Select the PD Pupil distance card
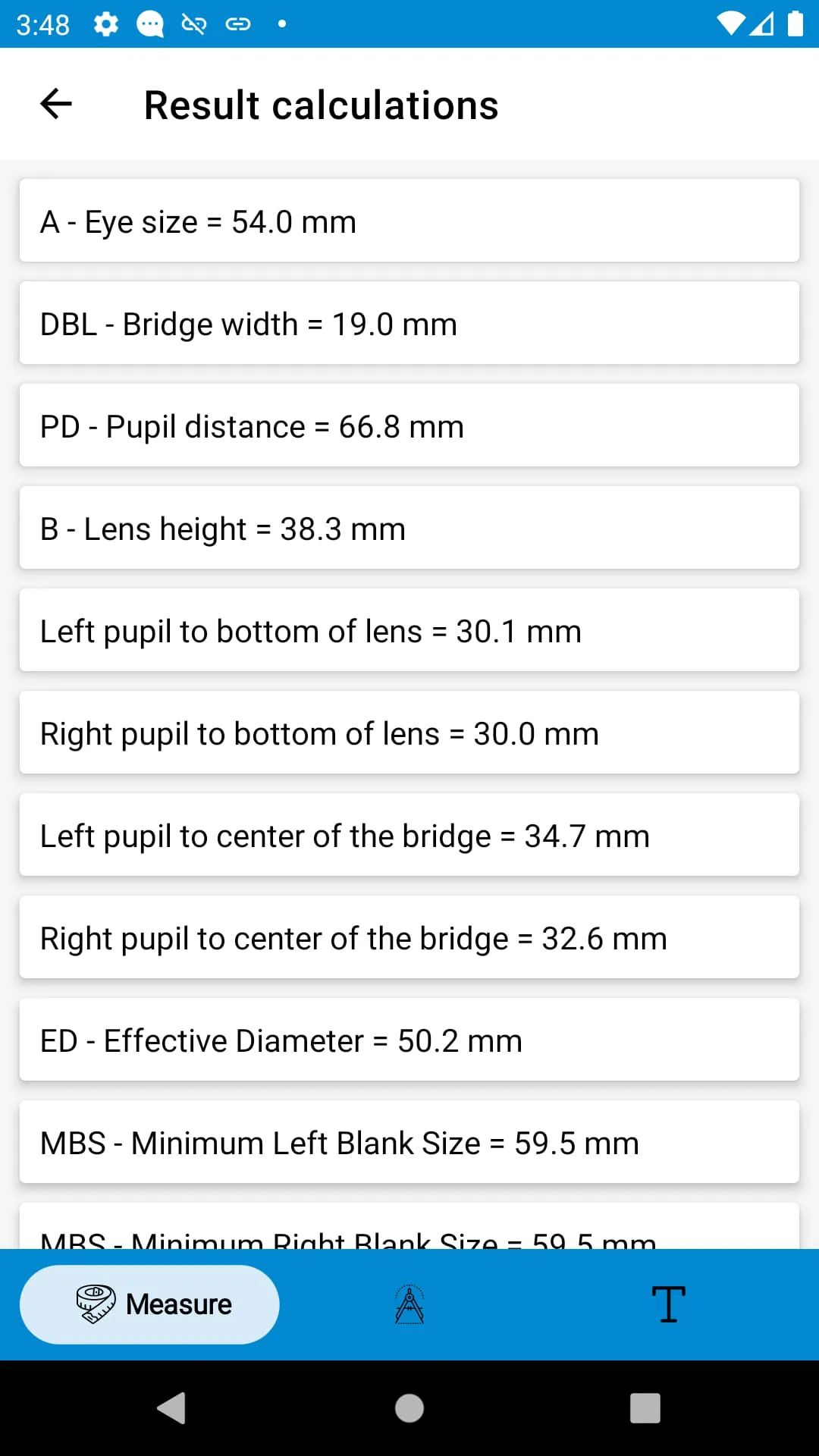The height and width of the screenshot is (1456, 819). pyautogui.click(x=409, y=425)
